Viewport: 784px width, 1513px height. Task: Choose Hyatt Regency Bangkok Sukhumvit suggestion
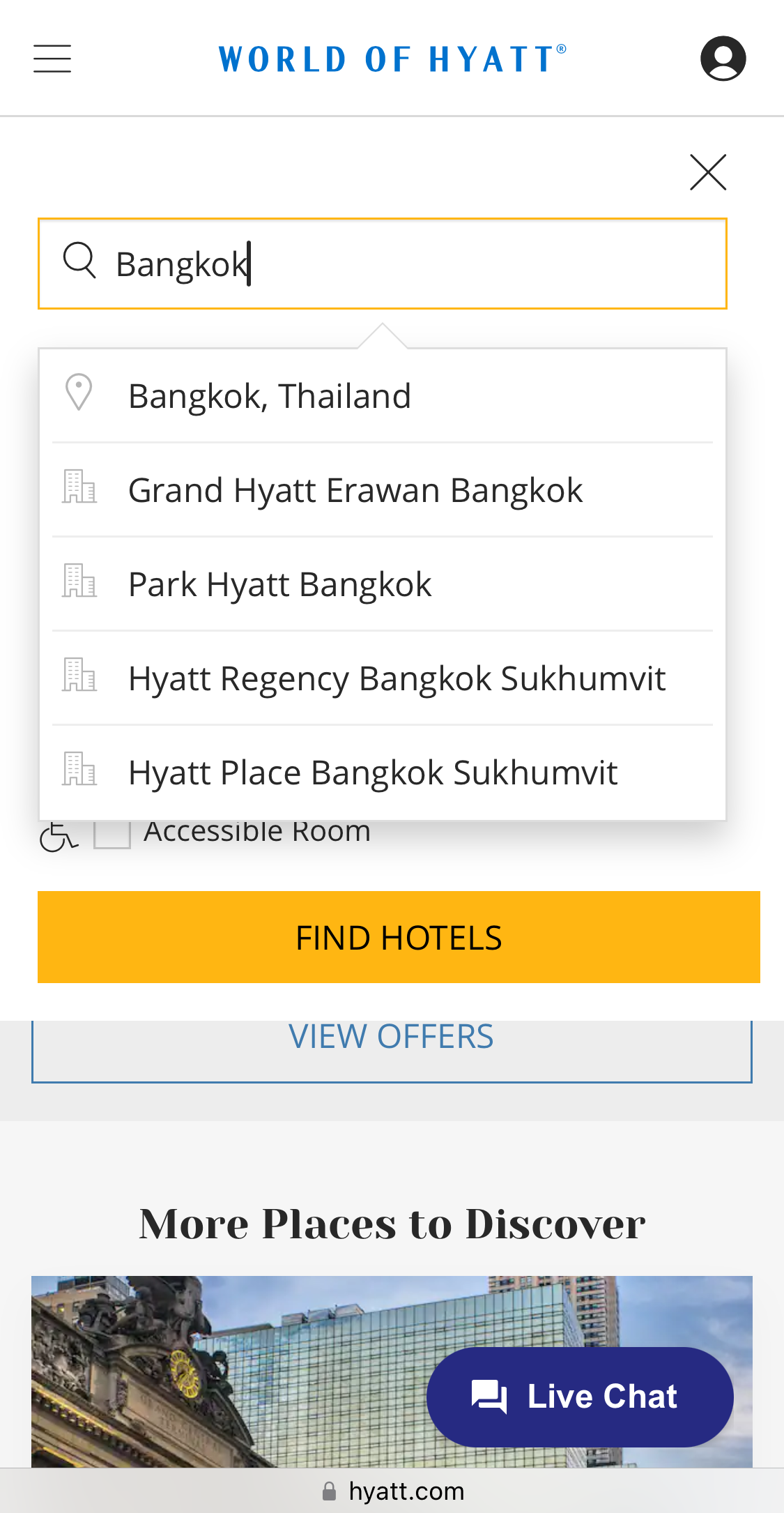[397, 677]
